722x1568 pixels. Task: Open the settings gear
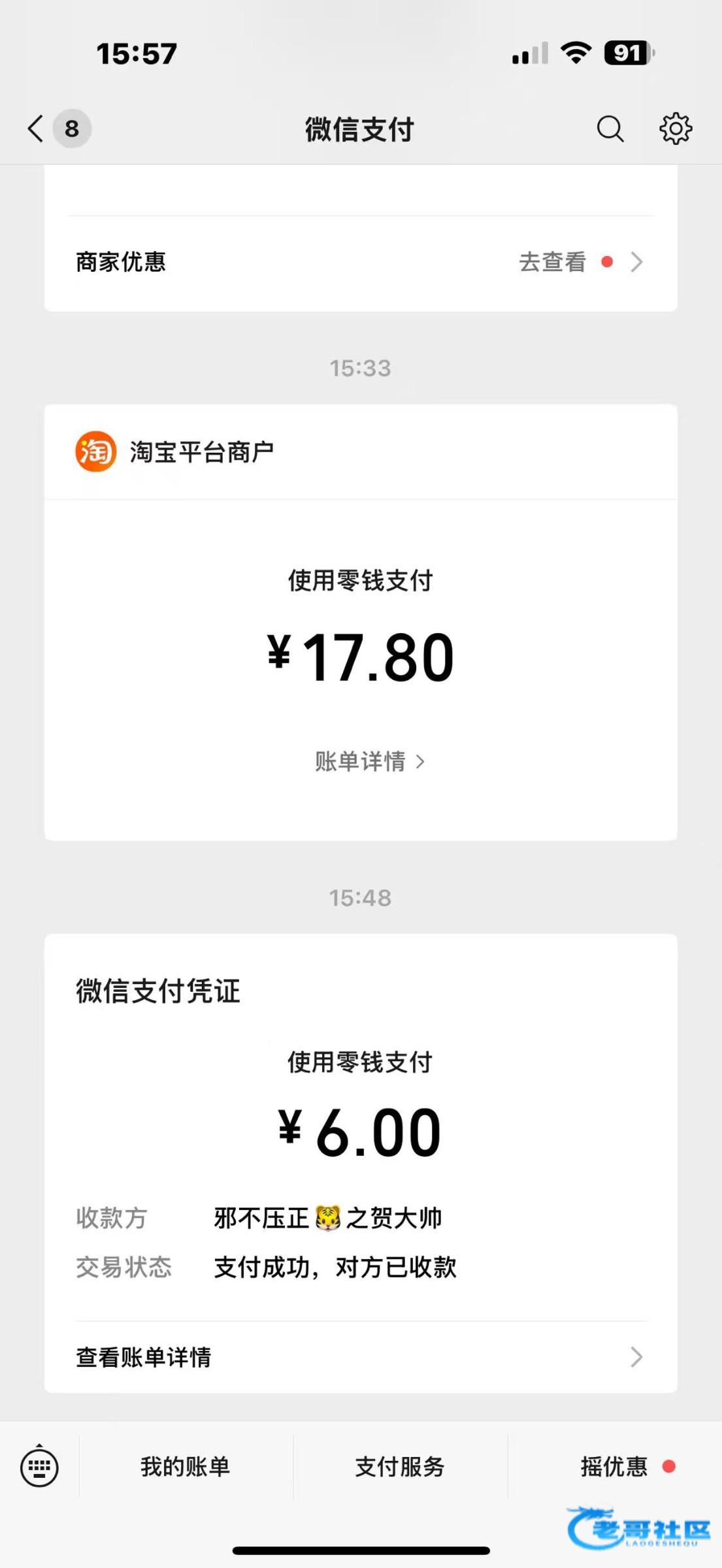pyautogui.click(x=675, y=129)
